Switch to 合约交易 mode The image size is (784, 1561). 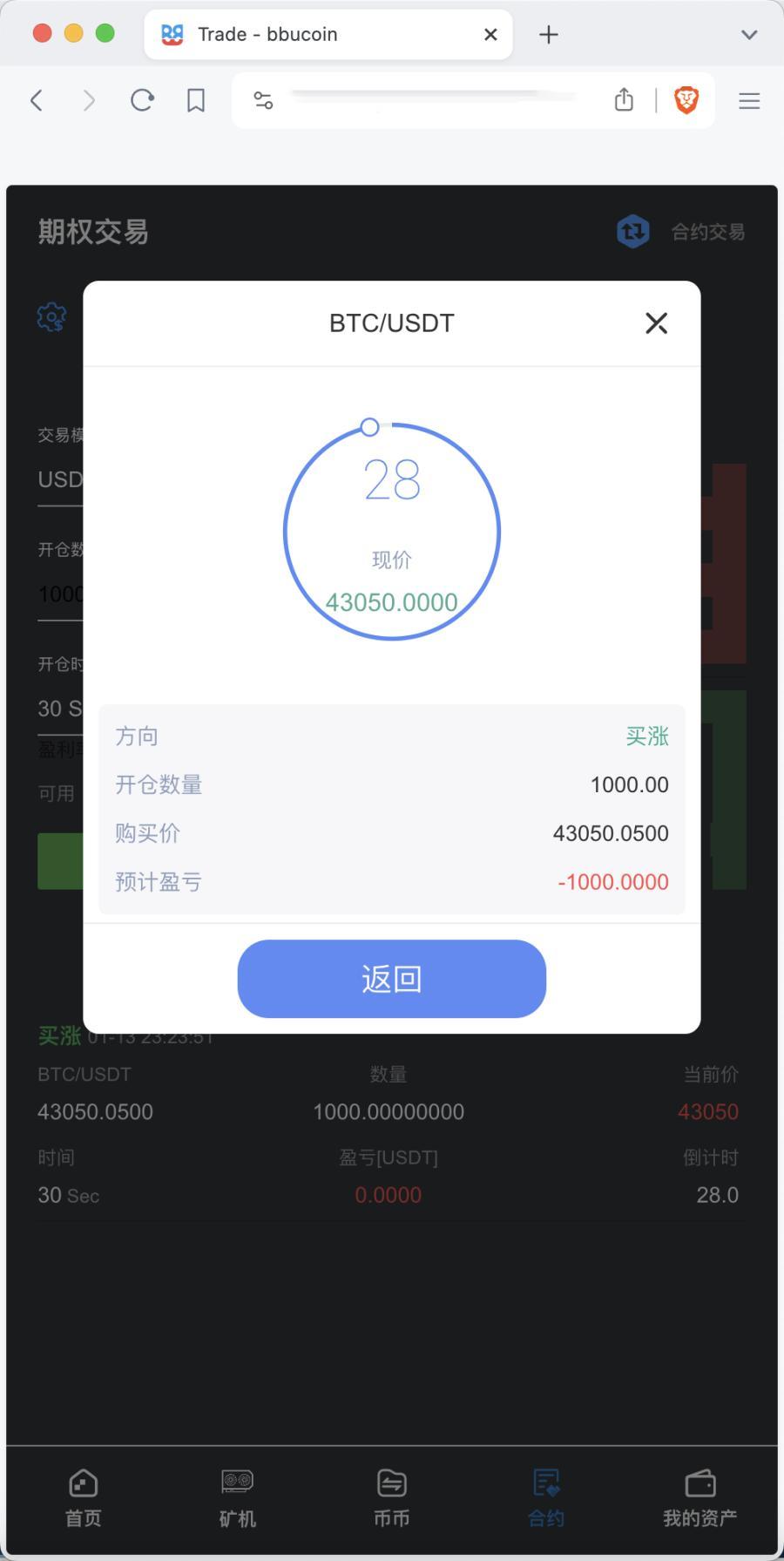pyautogui.click(x=681, y=232)
